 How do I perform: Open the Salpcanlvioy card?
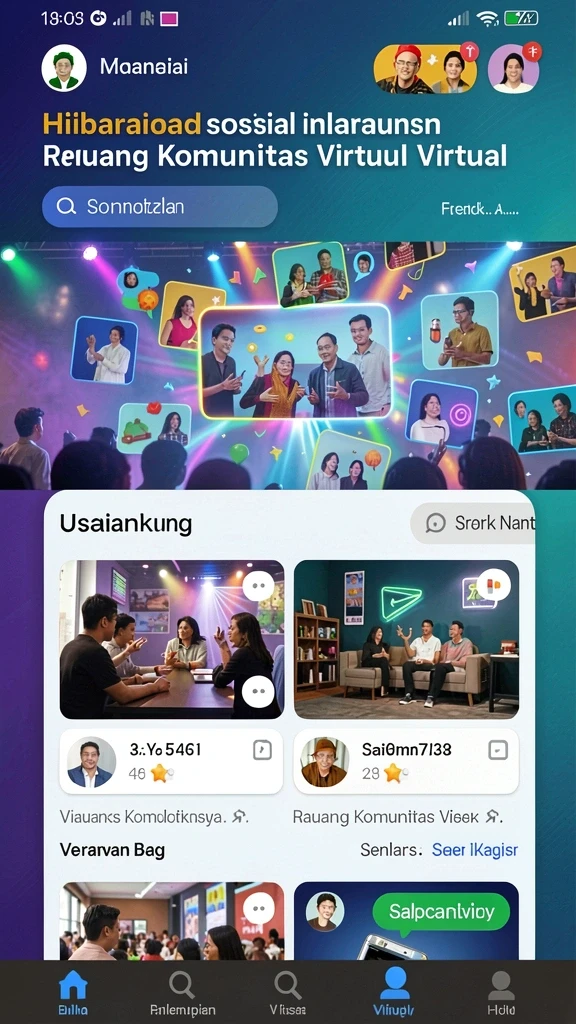click(406, 921)
